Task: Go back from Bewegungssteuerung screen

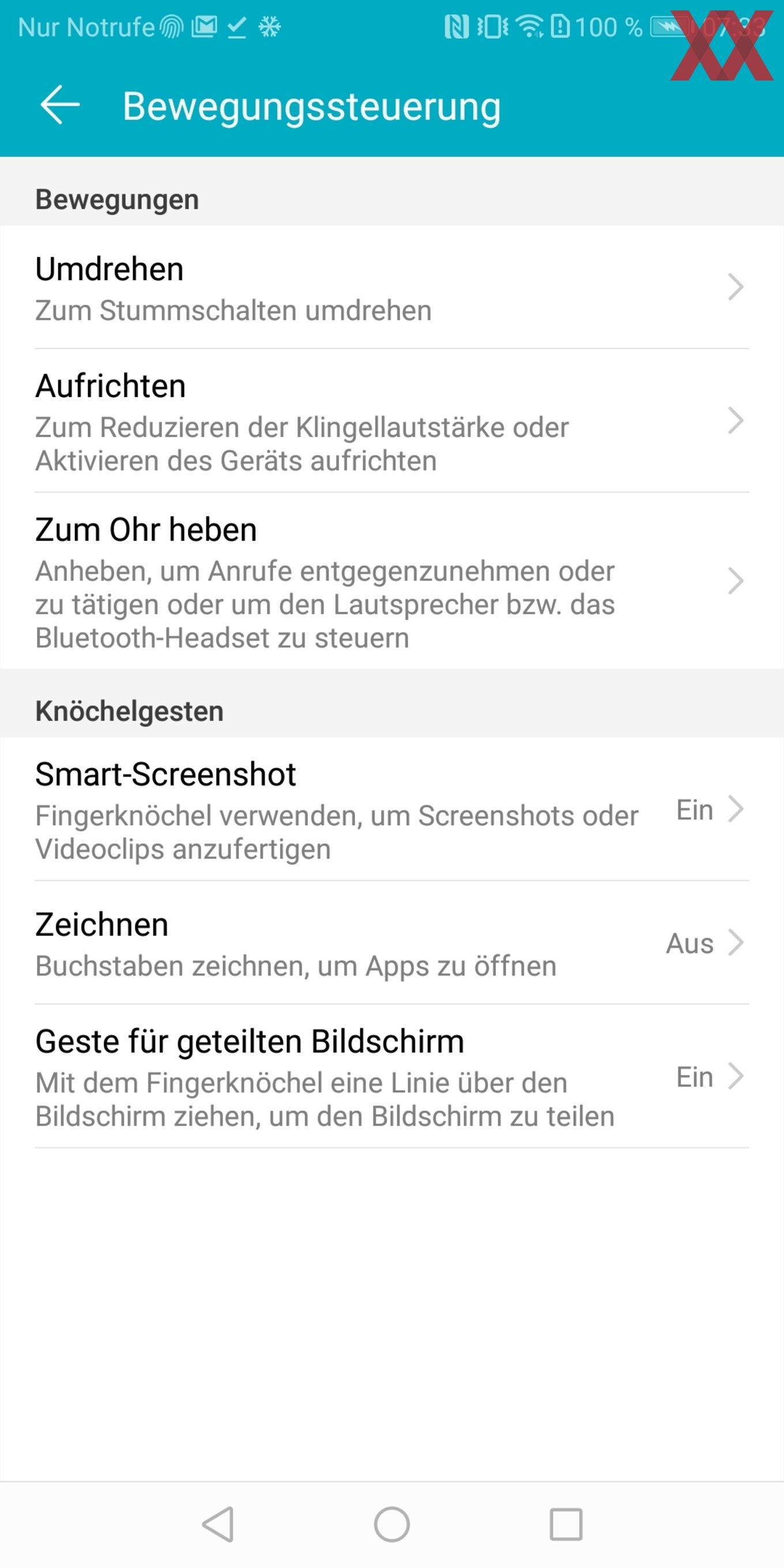Action: click(59, 105)
